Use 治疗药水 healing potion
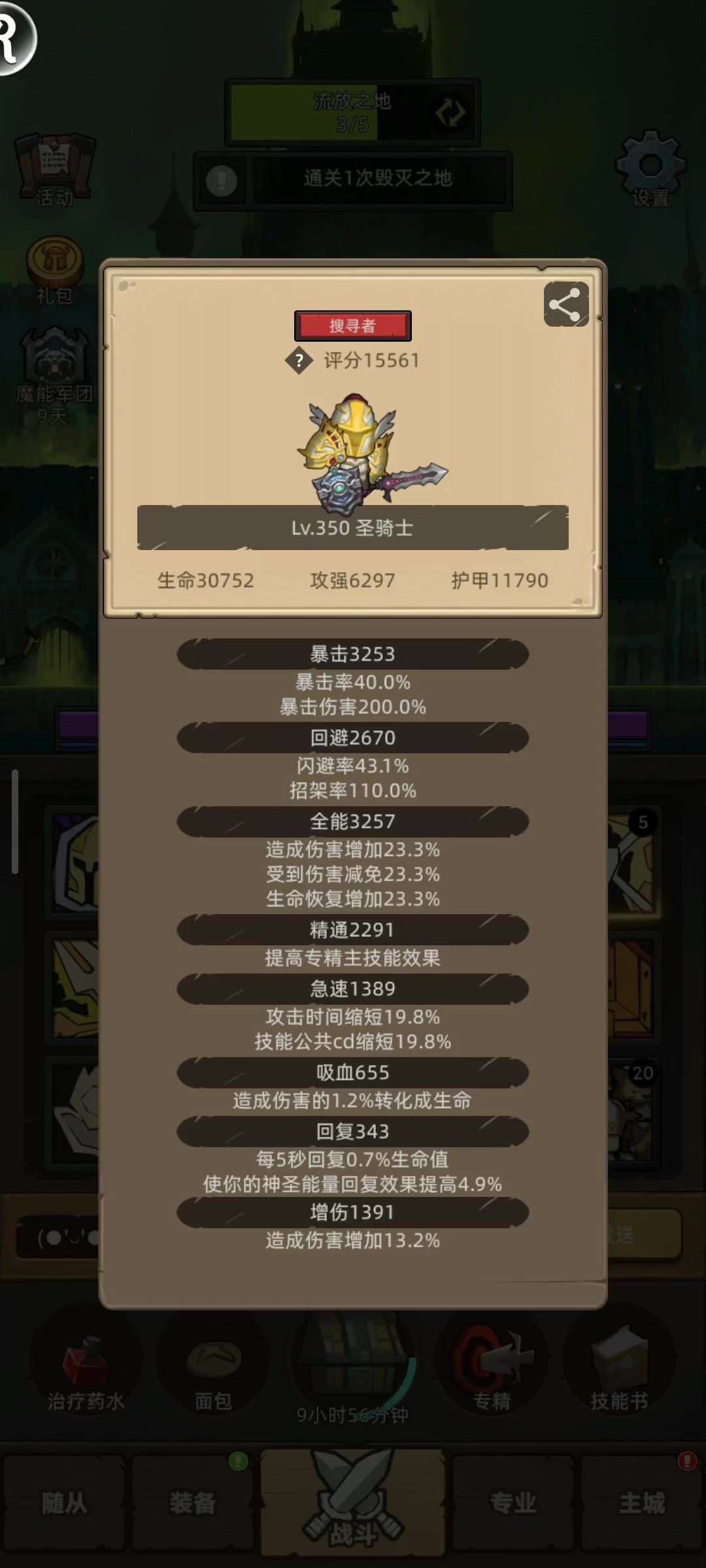This screenshot has width=706, height=1568. tap(86, 1372)
